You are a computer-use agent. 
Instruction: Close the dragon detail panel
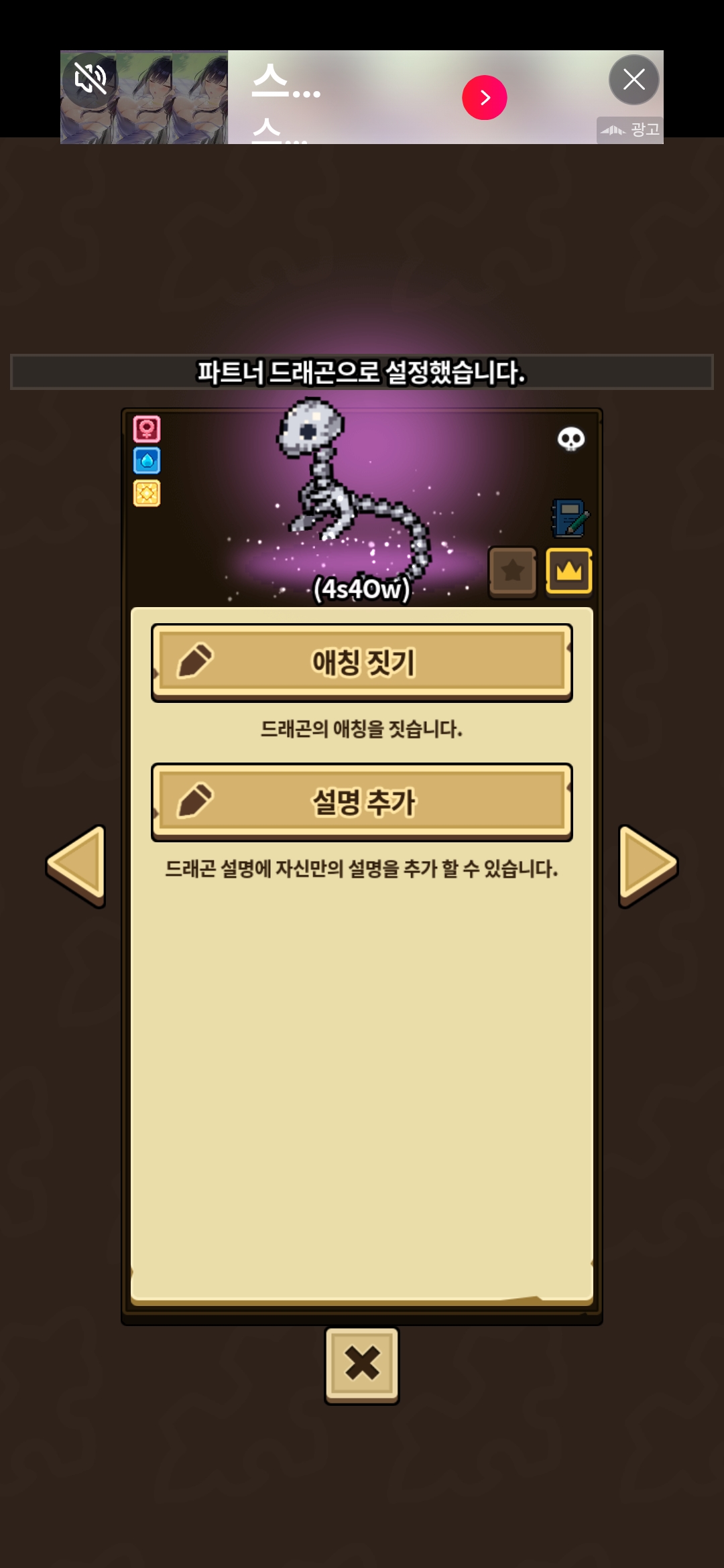click(x=362, y=1364)
